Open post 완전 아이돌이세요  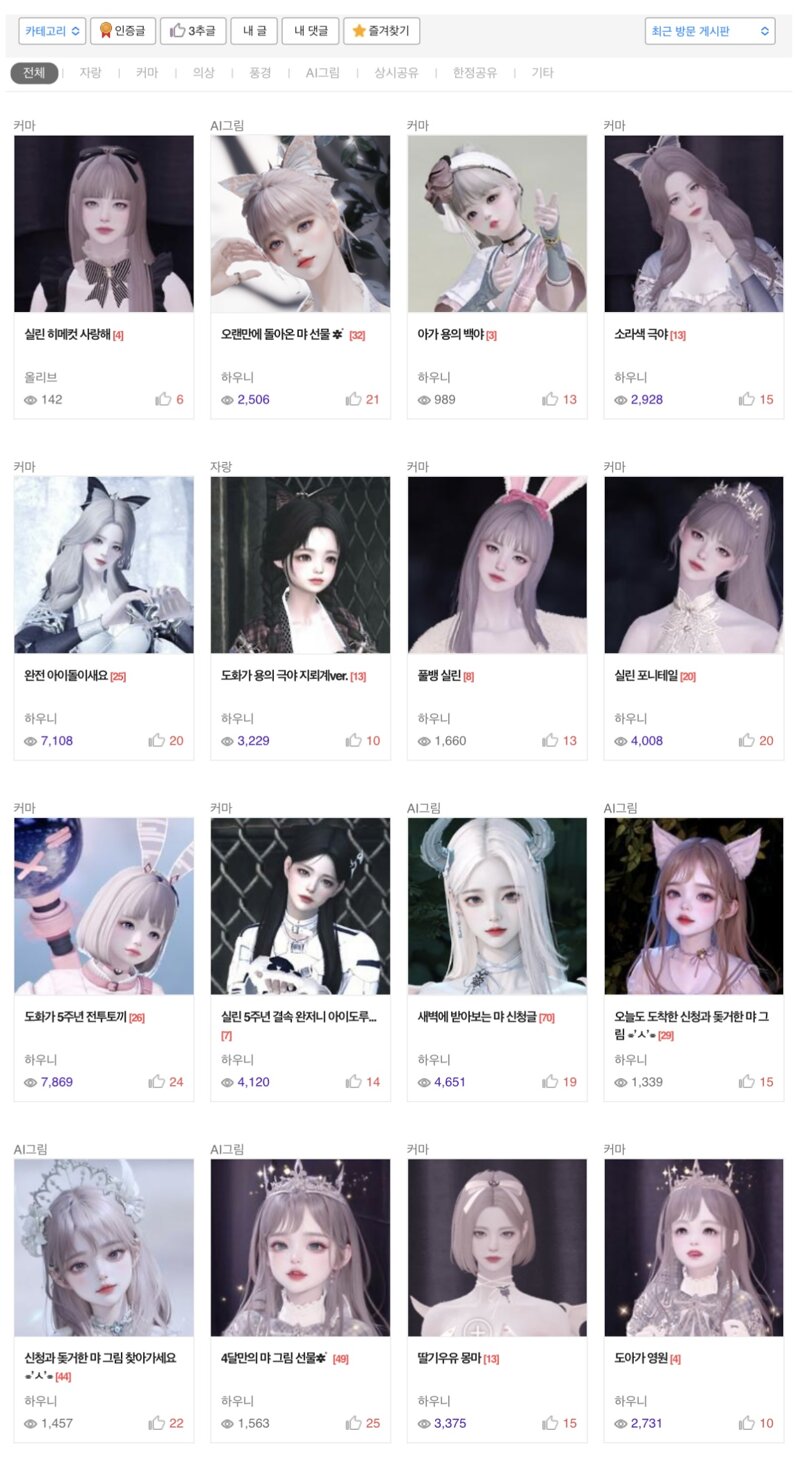click(x=65, y=676)
